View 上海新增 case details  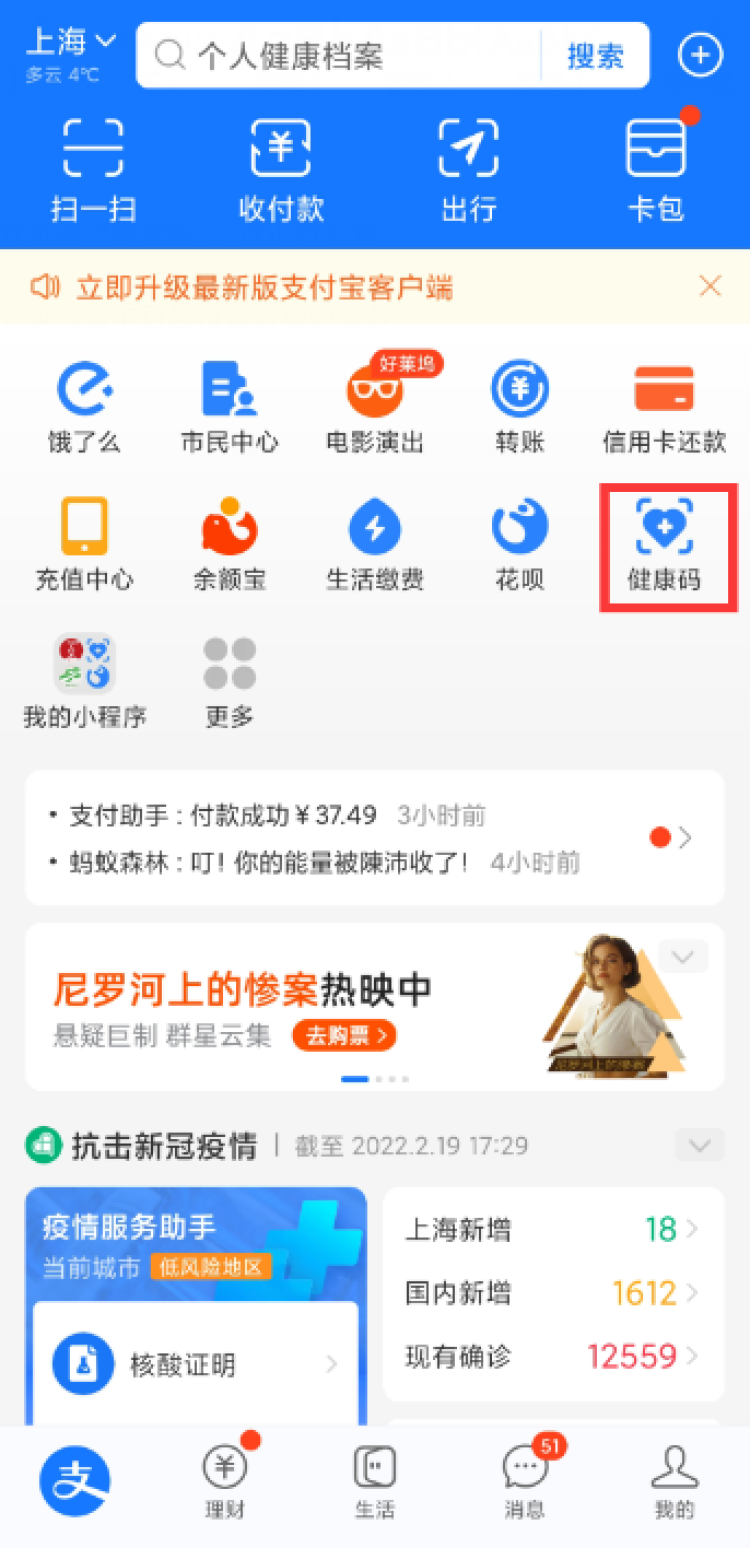(552, 1229)
